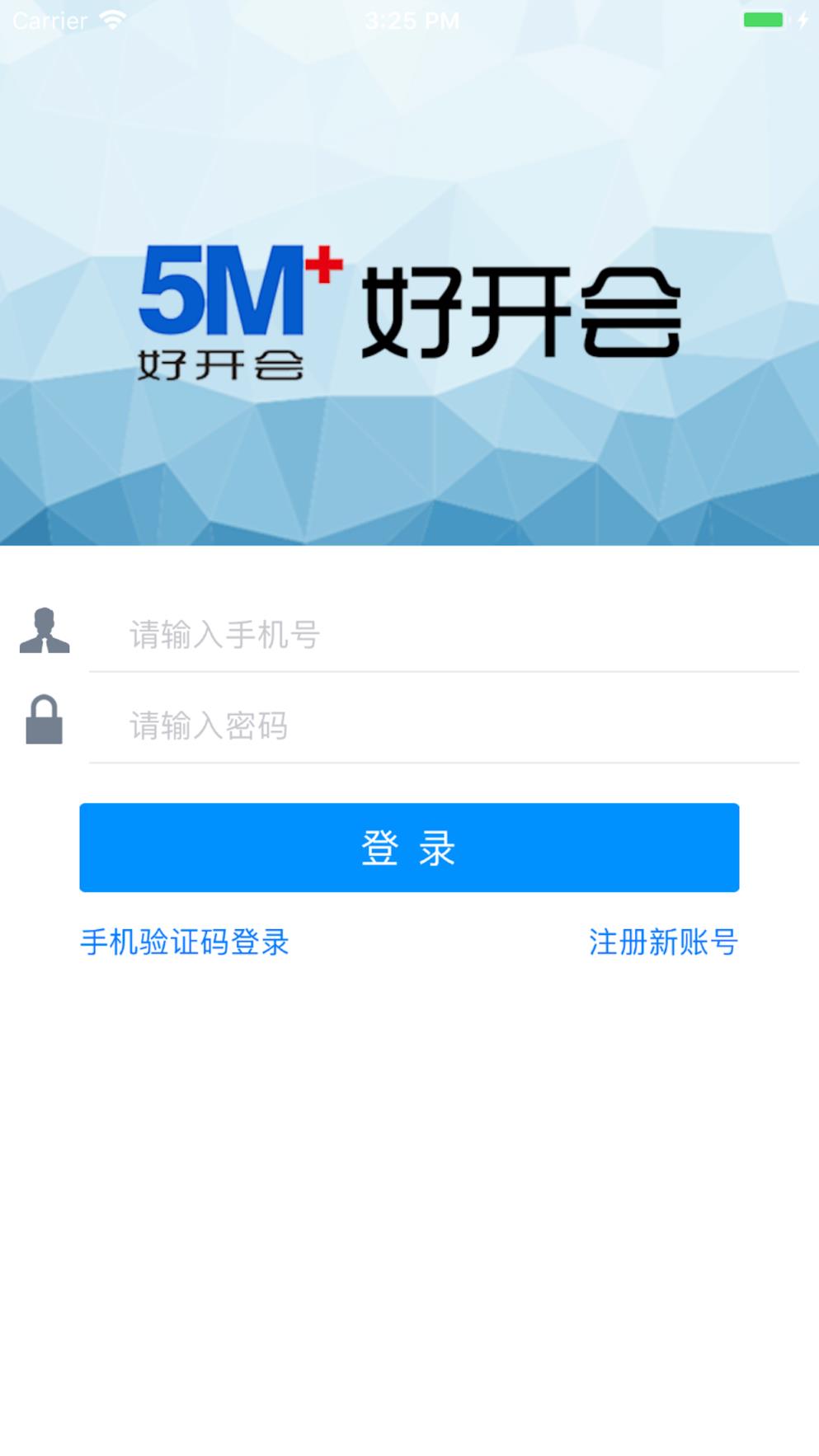Click the blue 5M text in the logo

click(223, 289)
